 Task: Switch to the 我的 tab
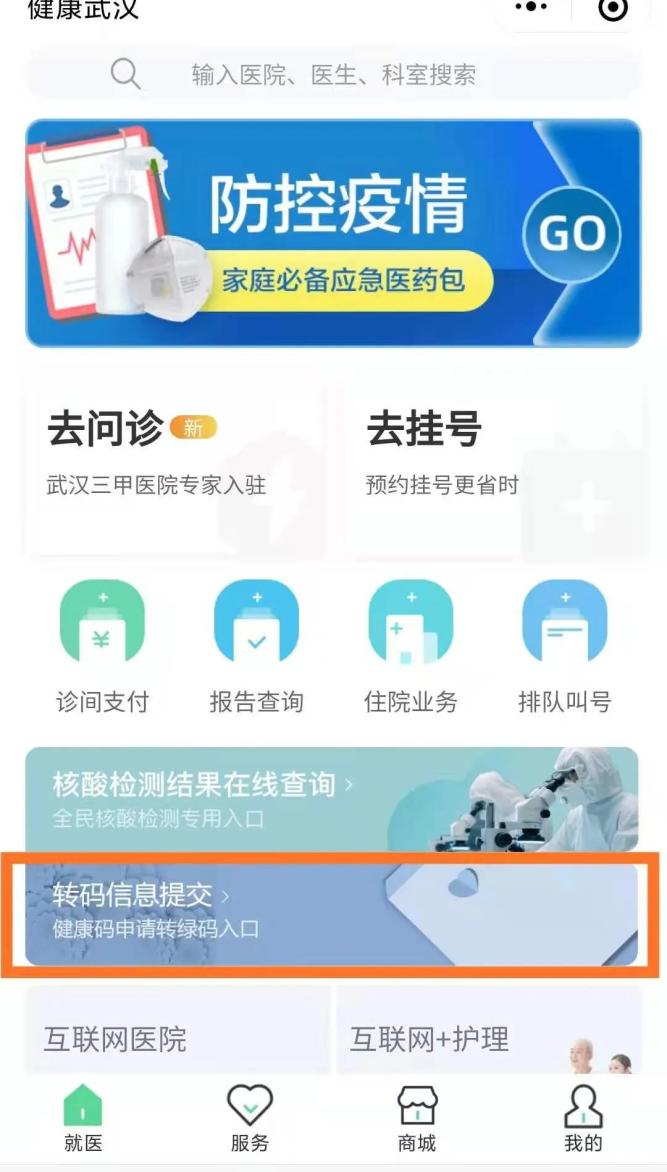pyautogui.click(x=582, y=1118)
